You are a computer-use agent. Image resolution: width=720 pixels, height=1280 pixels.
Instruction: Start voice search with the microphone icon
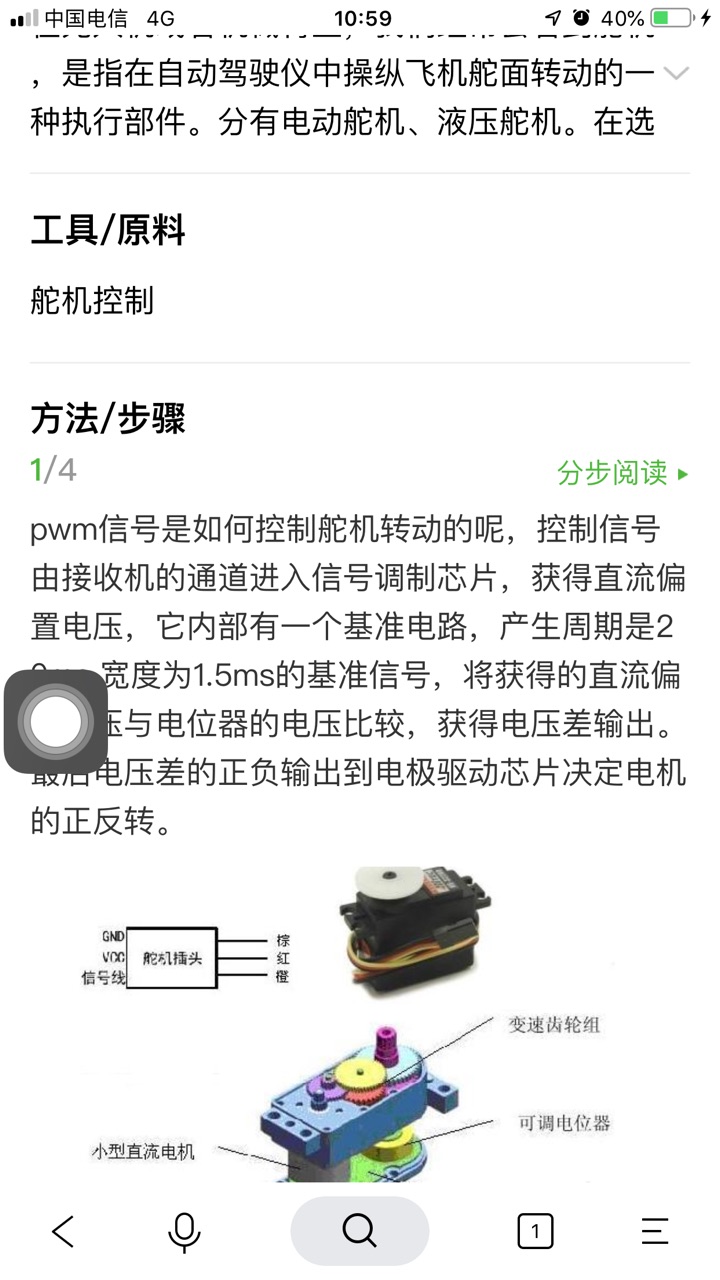click(x=184, y=1232)
